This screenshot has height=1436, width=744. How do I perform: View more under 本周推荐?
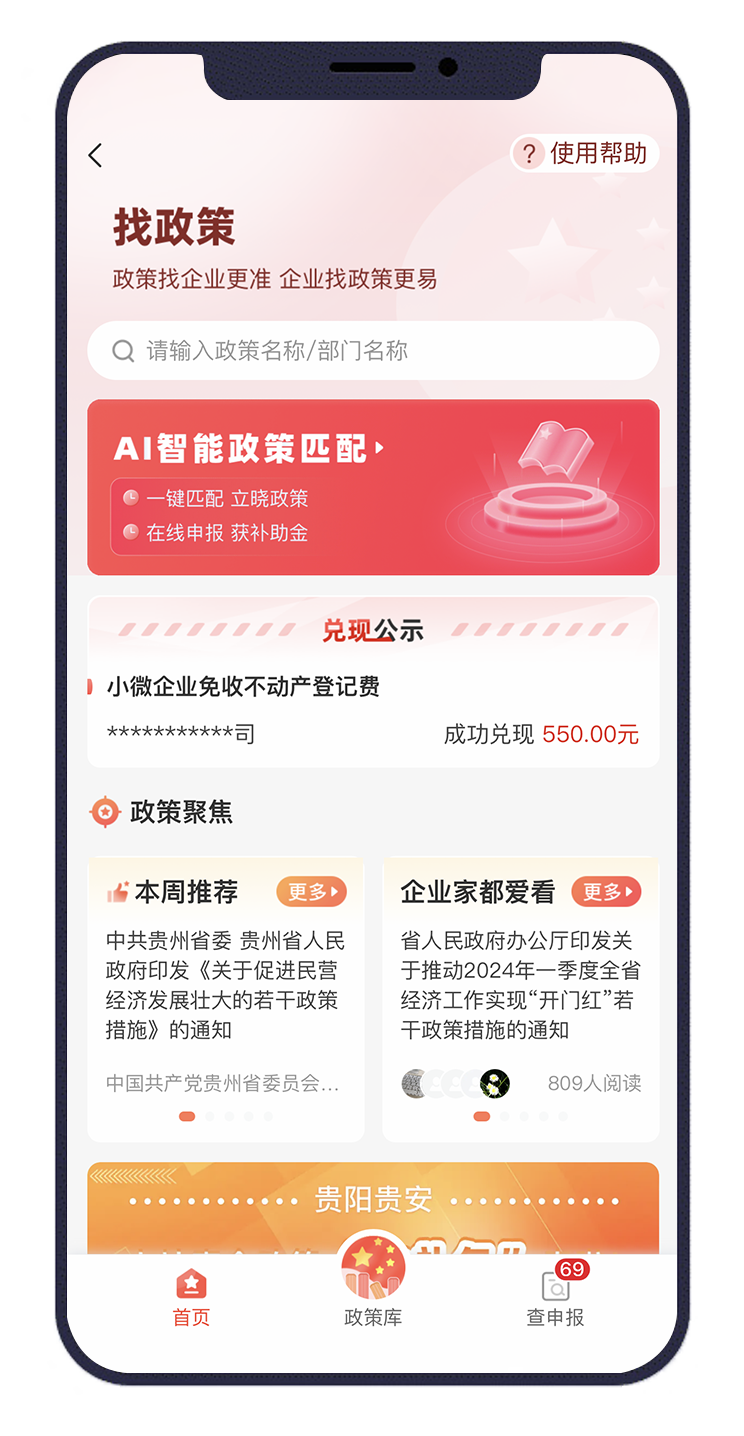tap(311, 892)
